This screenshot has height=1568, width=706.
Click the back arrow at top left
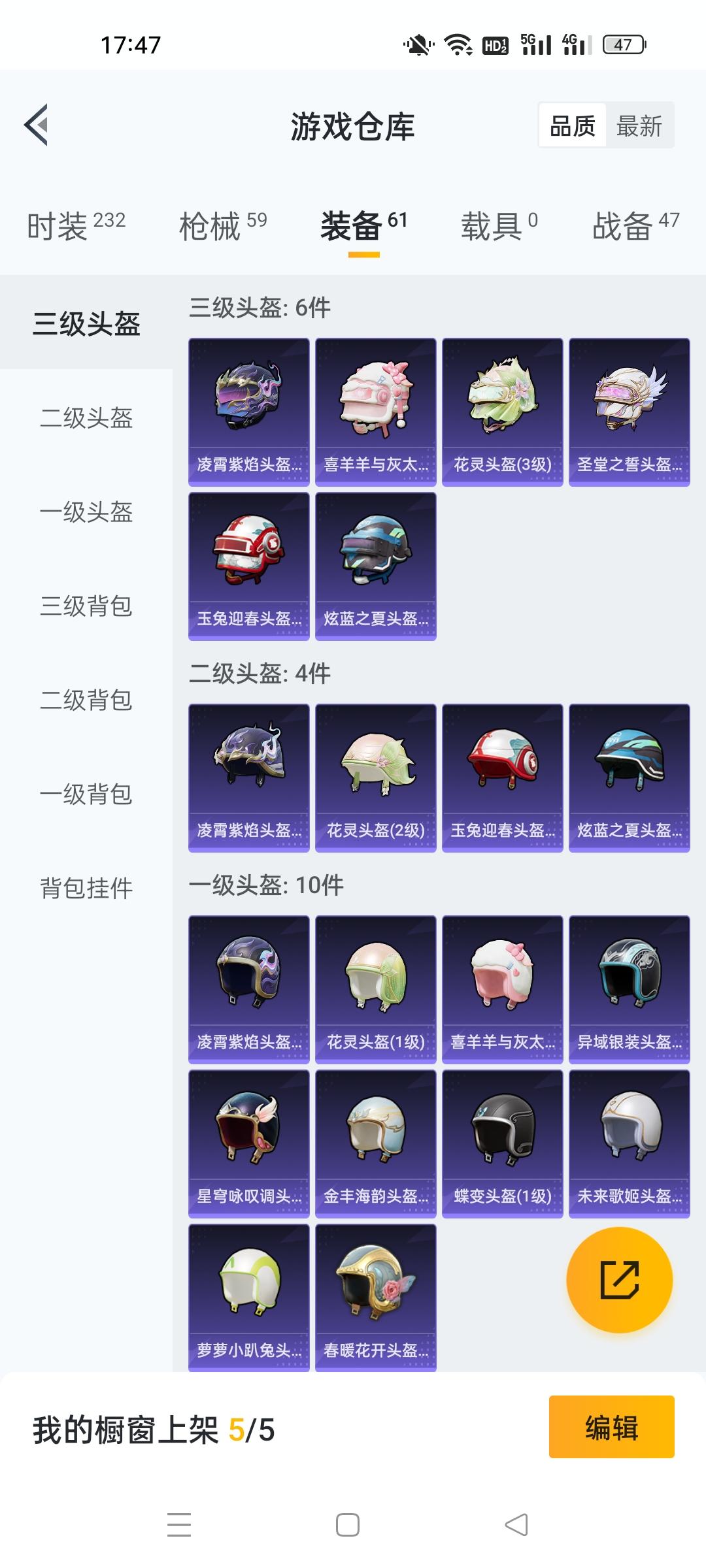[x=37, y=125]
